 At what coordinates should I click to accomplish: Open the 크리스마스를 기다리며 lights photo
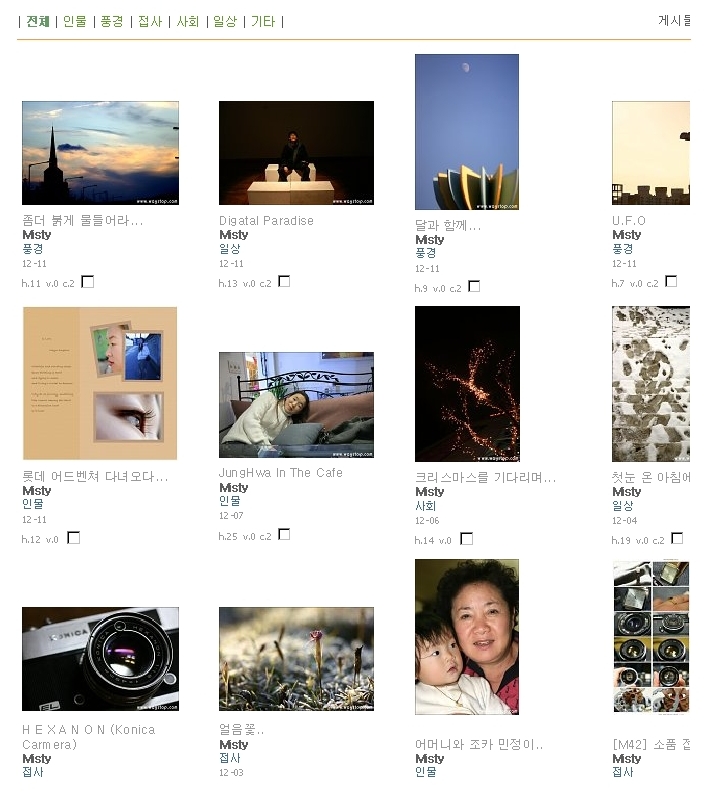coord(467,383)
